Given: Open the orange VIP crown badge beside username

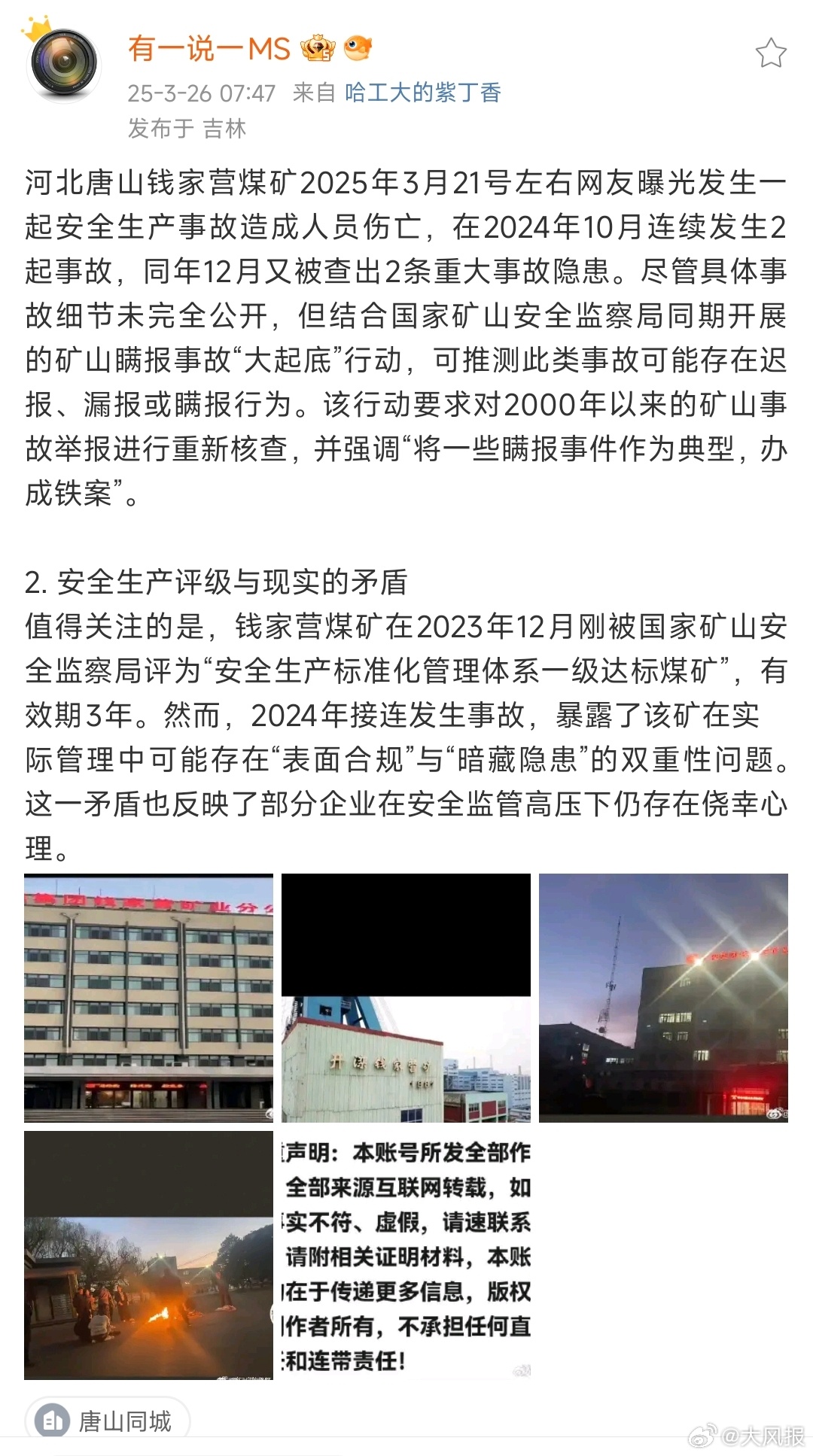Looking at the screenshot, I should coord(319,49).
